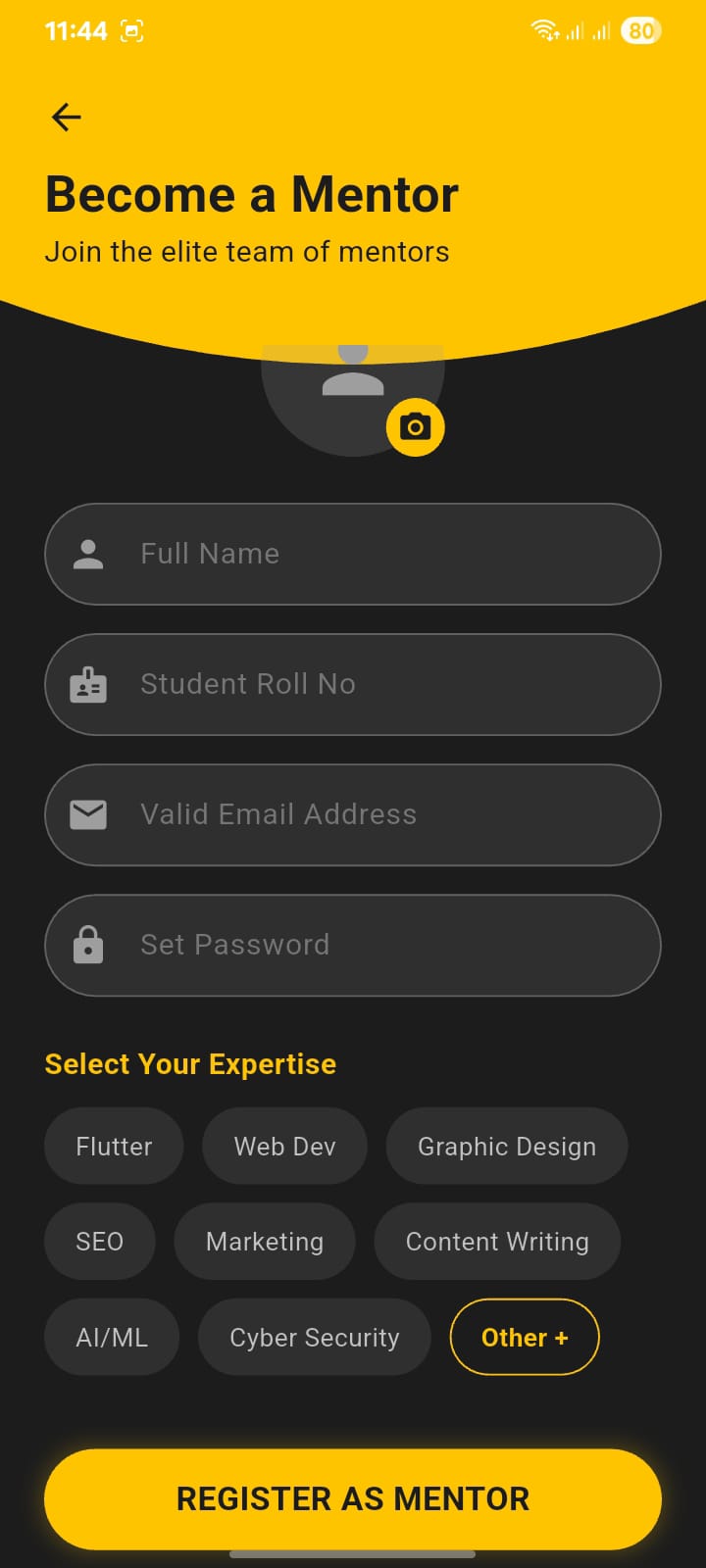Tap the Valid Email Address field

[353, 814]
